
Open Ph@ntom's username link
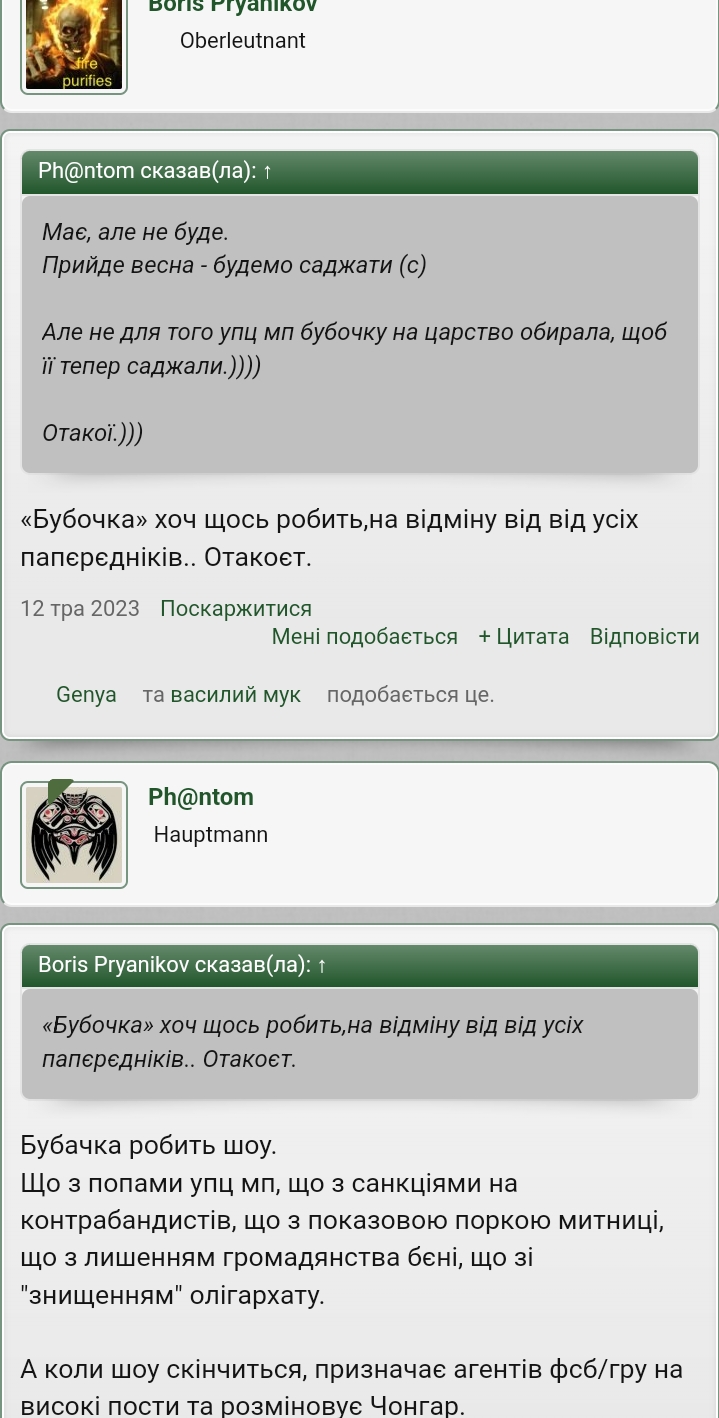click(201, 797)
